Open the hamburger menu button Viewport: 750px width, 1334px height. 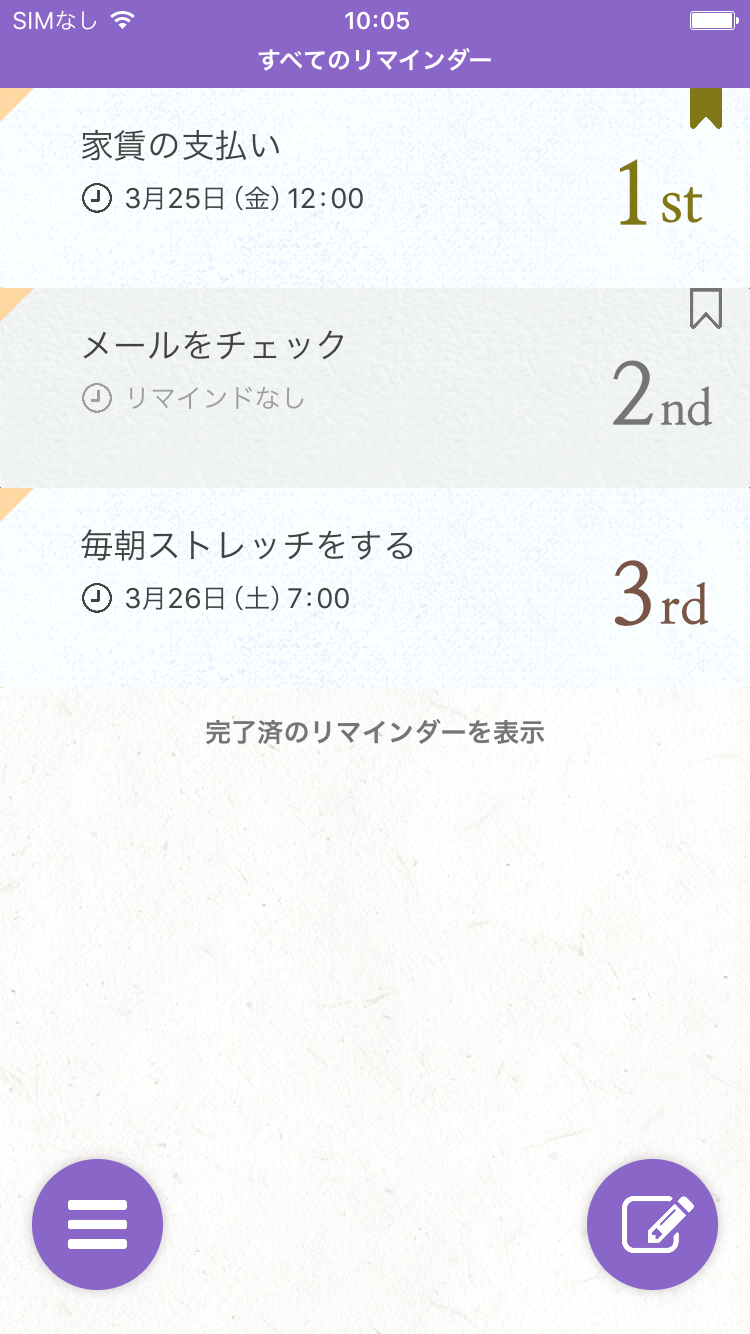coord(97,1224)
